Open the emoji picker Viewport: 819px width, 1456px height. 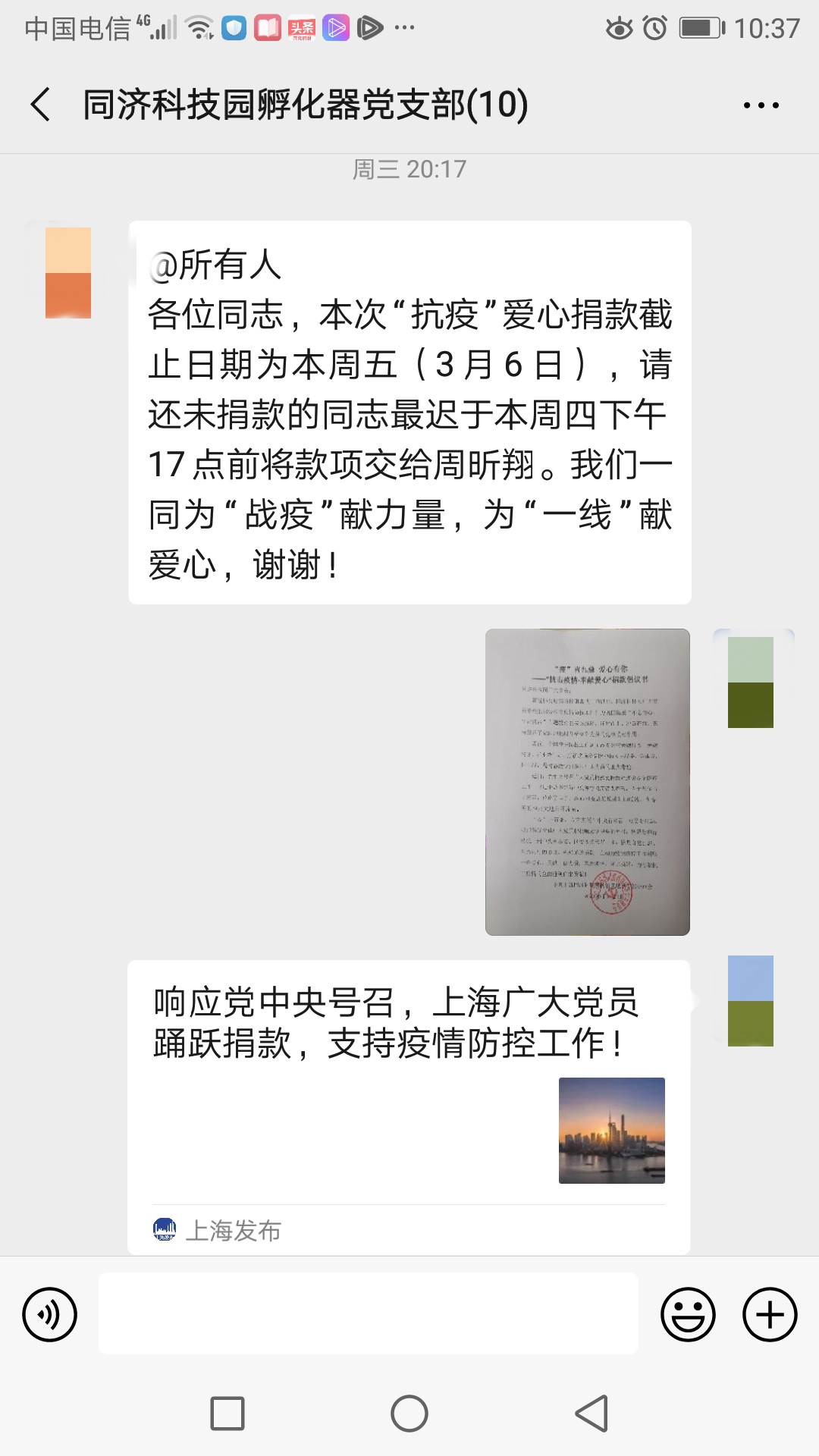click(x=688, y=1314)
